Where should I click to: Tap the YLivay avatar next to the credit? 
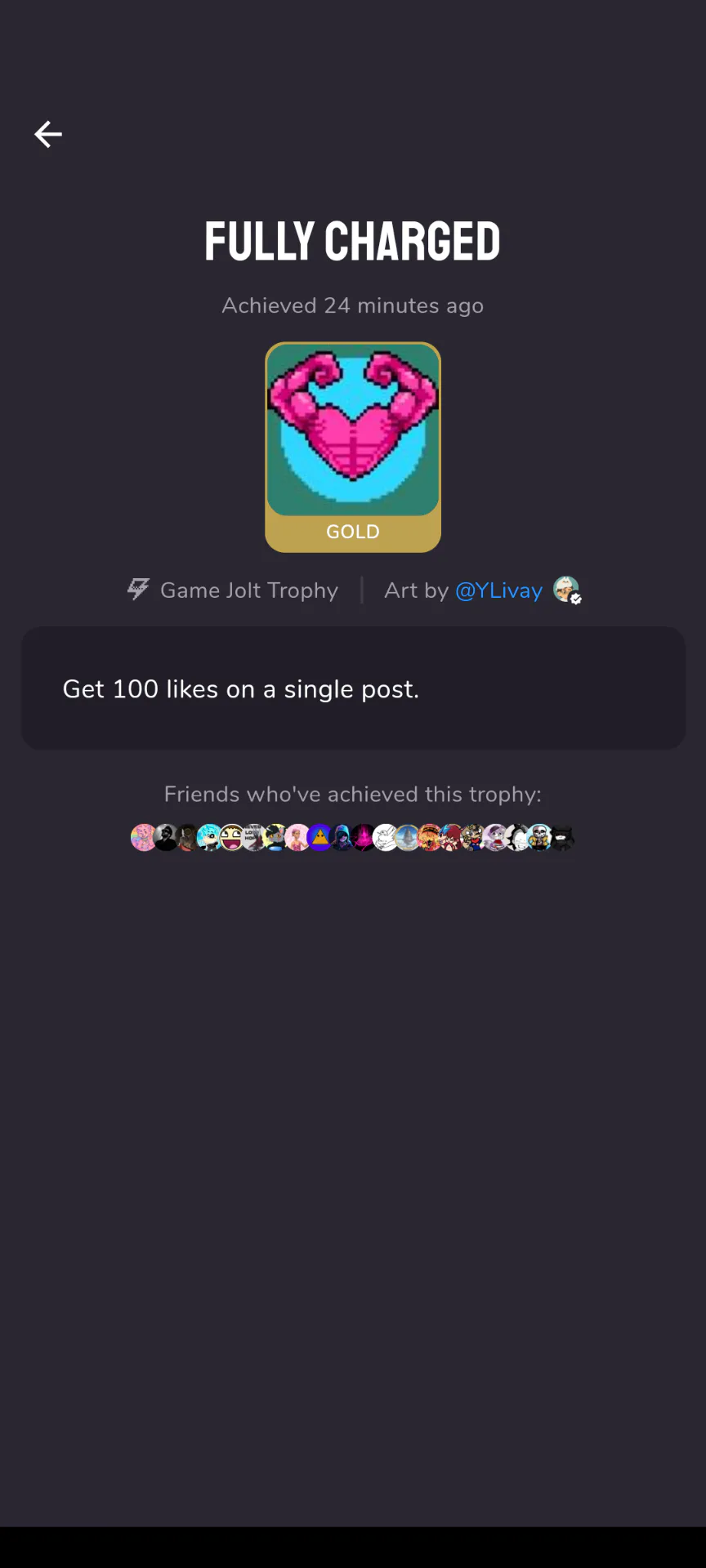point(566,590)
